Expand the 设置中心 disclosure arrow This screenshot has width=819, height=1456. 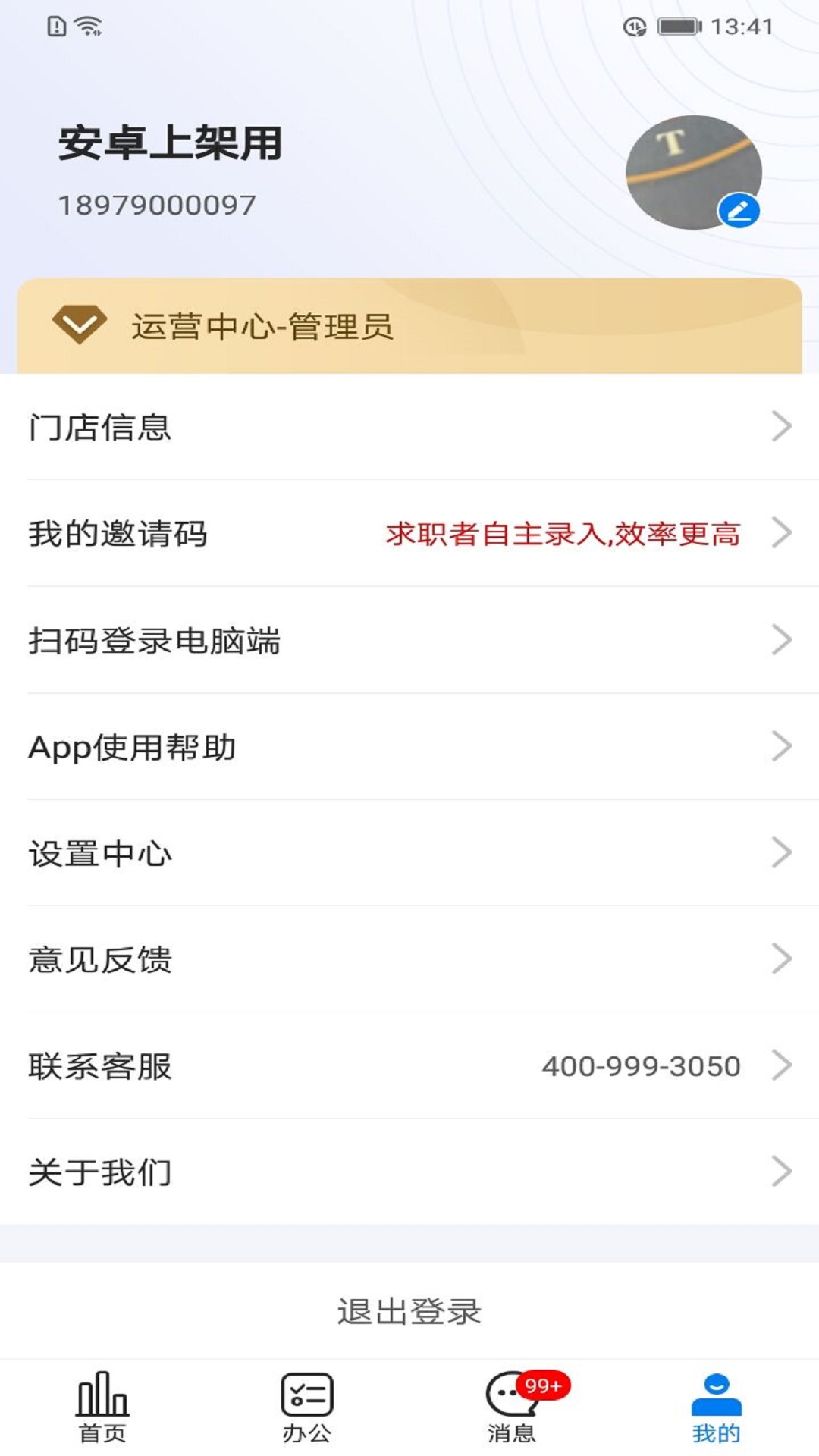pyautogui.click(x=780, y=853)
